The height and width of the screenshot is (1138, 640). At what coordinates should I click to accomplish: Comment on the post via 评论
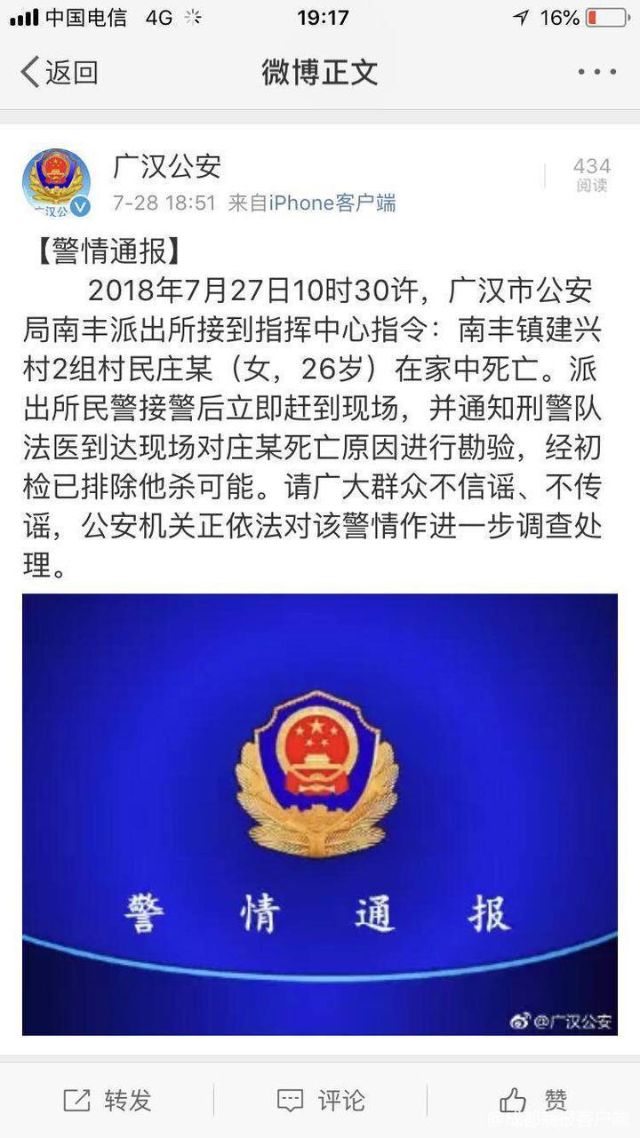point(321,1100)
